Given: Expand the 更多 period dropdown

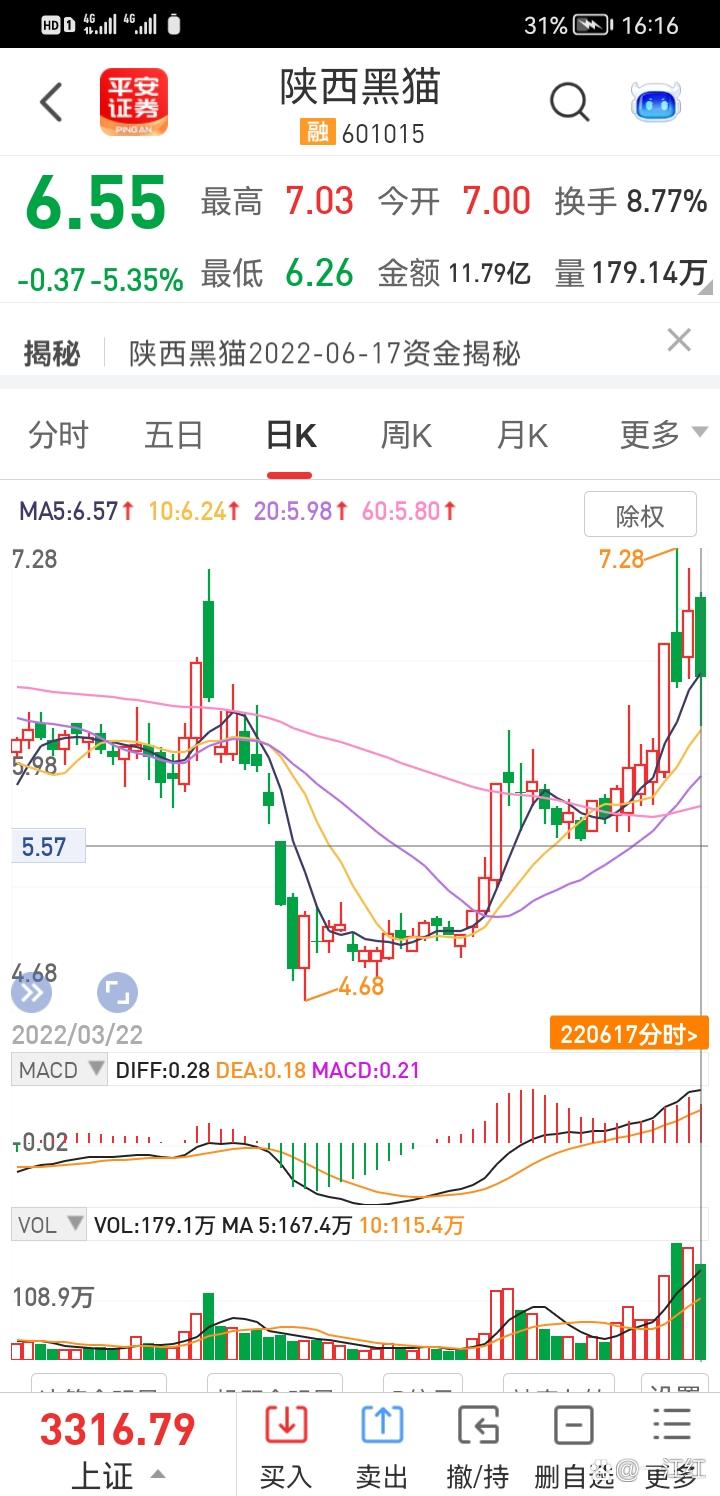Looking at the screenshot, I should [663, 436].
